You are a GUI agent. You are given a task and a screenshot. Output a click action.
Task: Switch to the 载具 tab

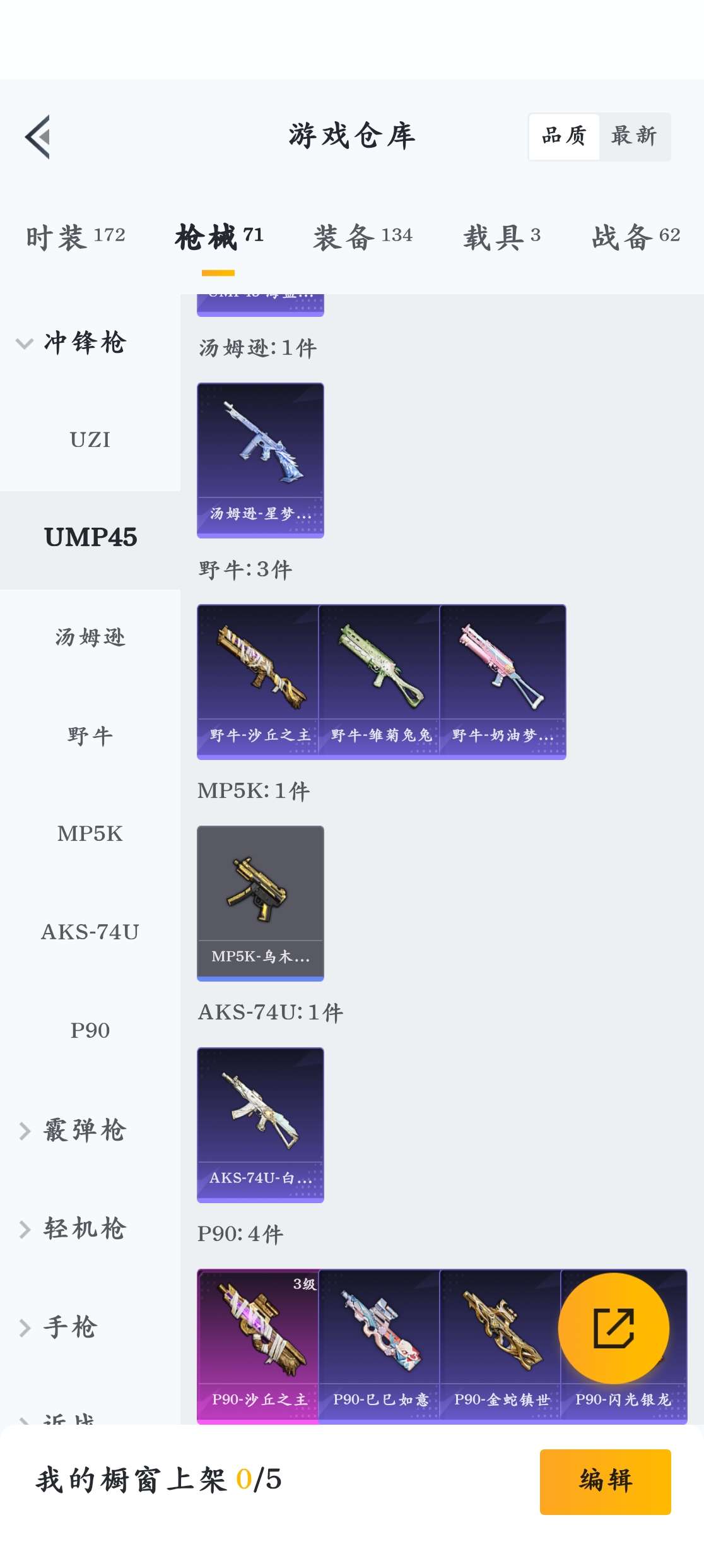(x=502, y=237)
